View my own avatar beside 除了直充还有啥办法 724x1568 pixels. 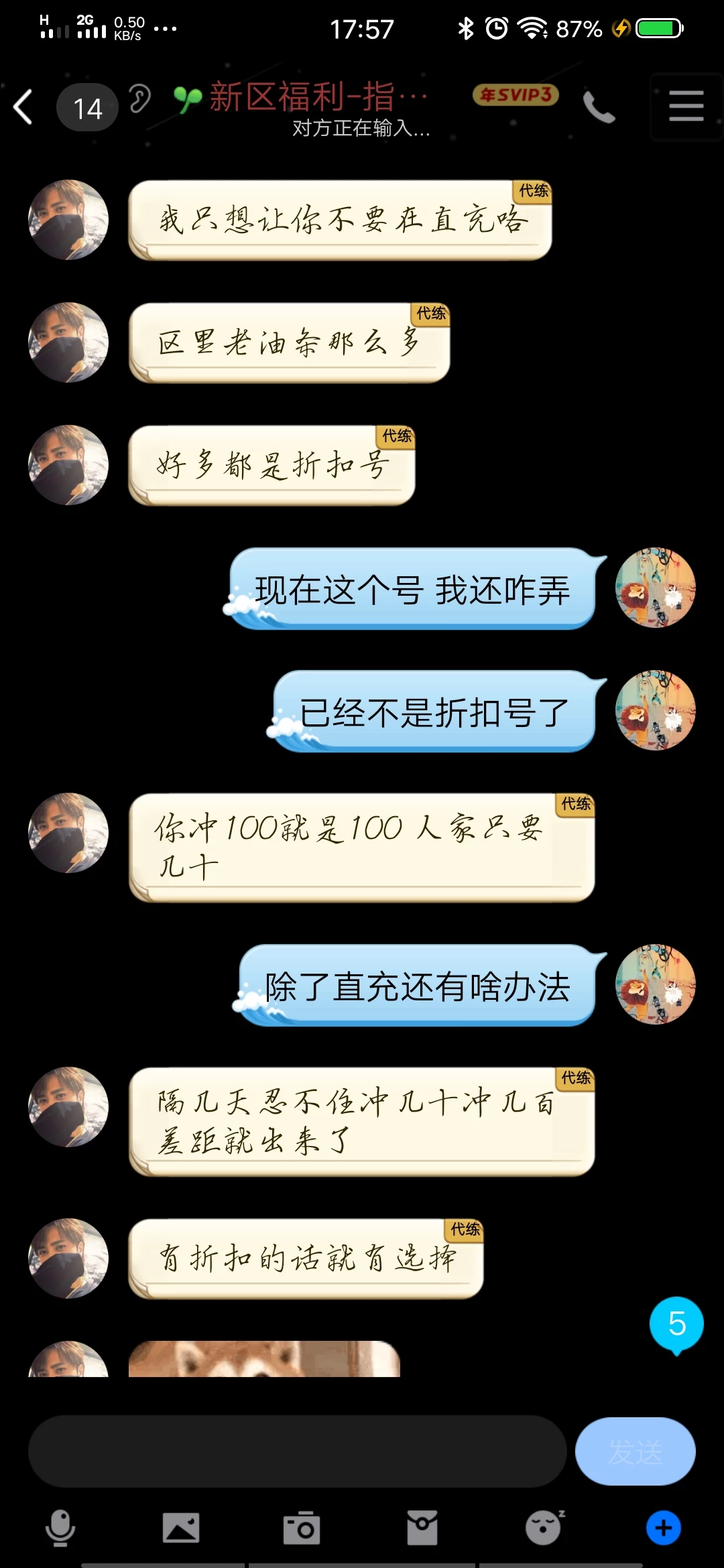click(655, 984)
